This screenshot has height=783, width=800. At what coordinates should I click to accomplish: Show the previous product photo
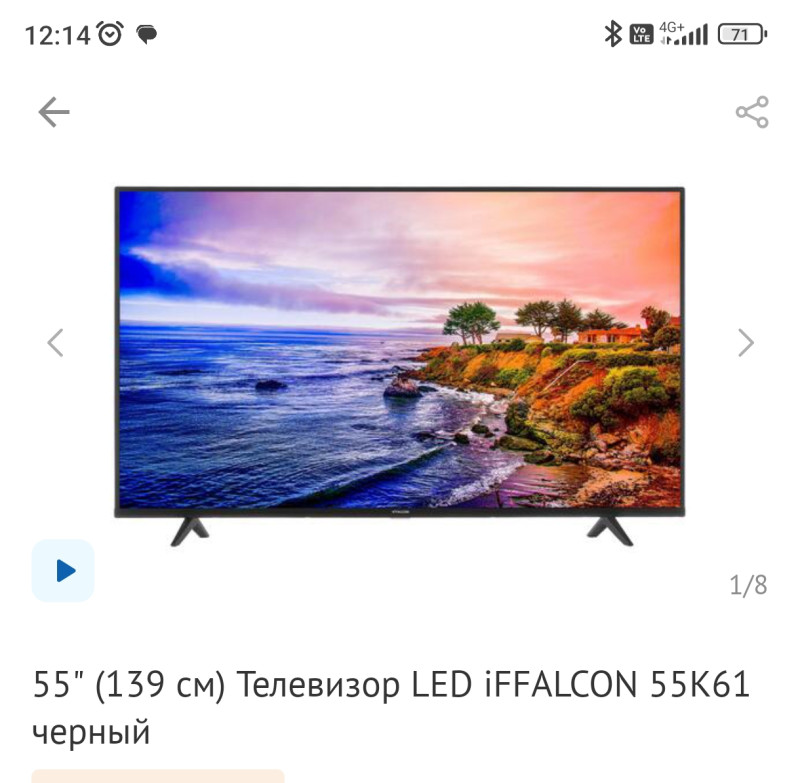[56, 343]
